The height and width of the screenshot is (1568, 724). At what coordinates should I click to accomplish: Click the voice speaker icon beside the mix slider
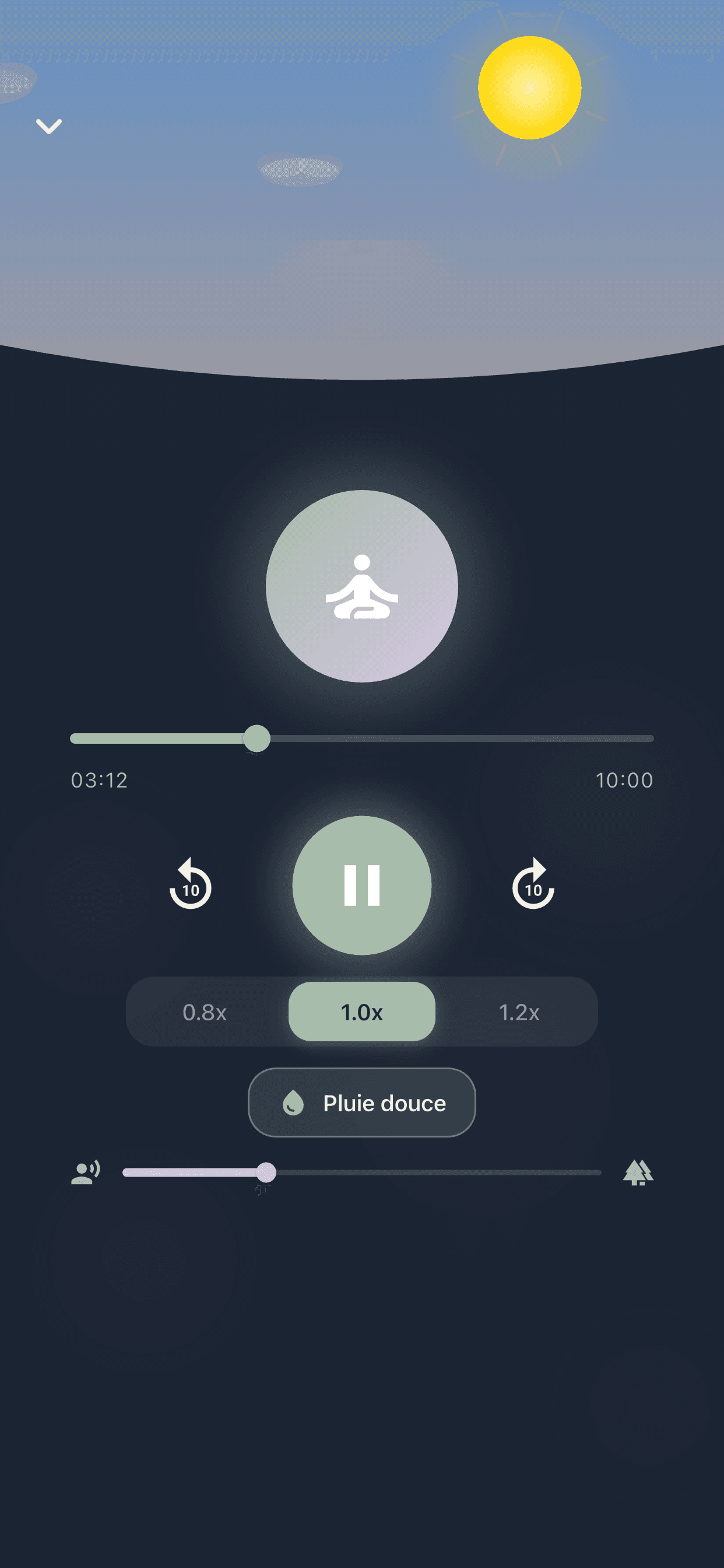click(x=85, y=1170)
